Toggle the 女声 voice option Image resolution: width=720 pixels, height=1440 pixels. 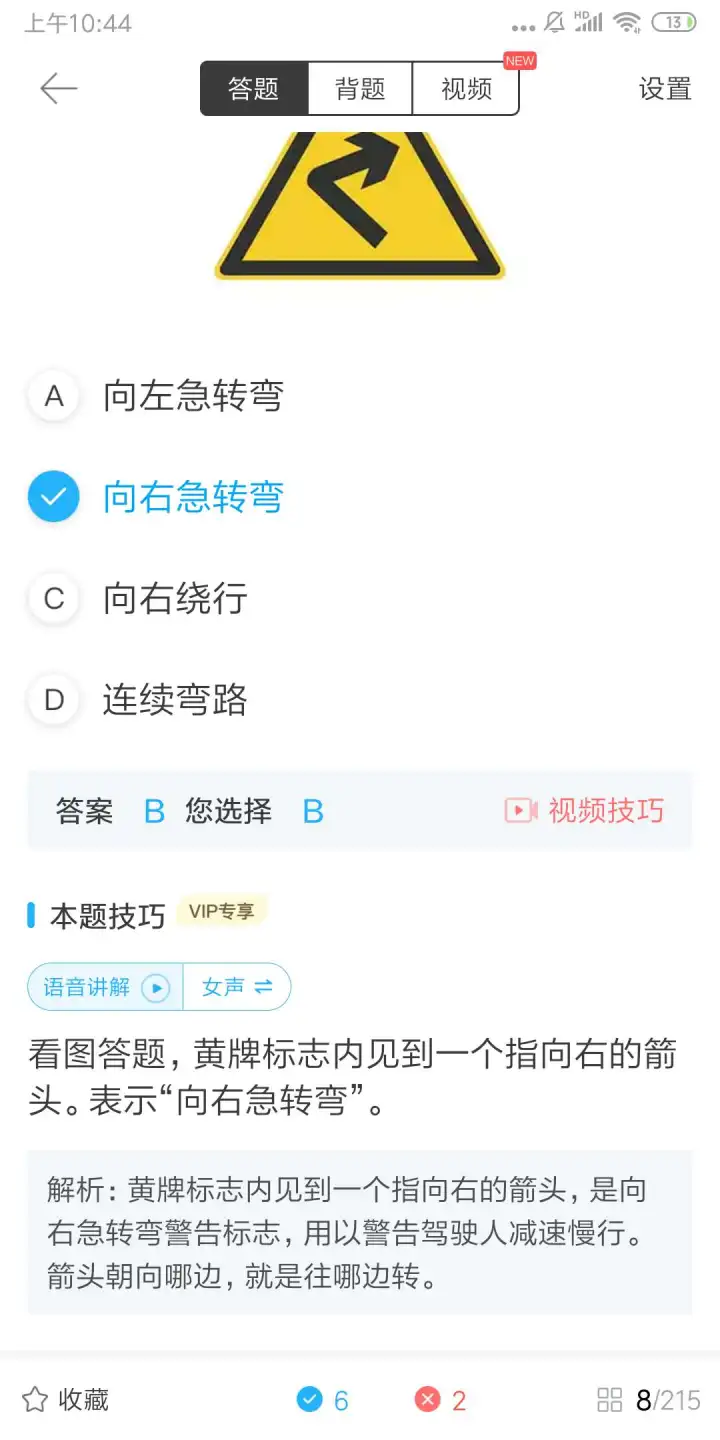[237, 987]
